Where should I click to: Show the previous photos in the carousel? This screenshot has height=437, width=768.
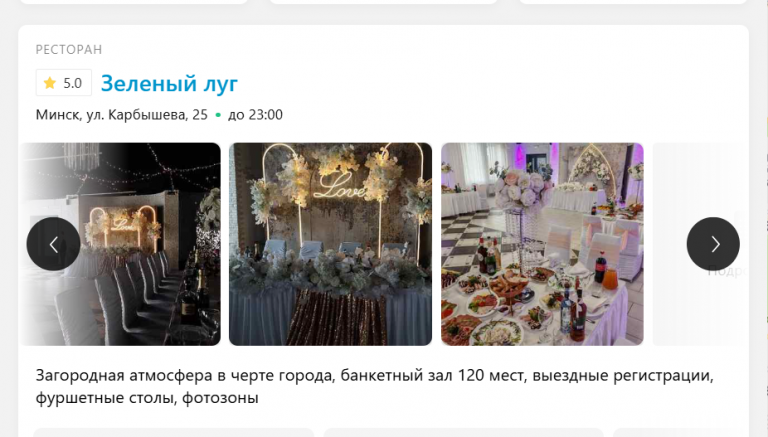tap(53, 244)
